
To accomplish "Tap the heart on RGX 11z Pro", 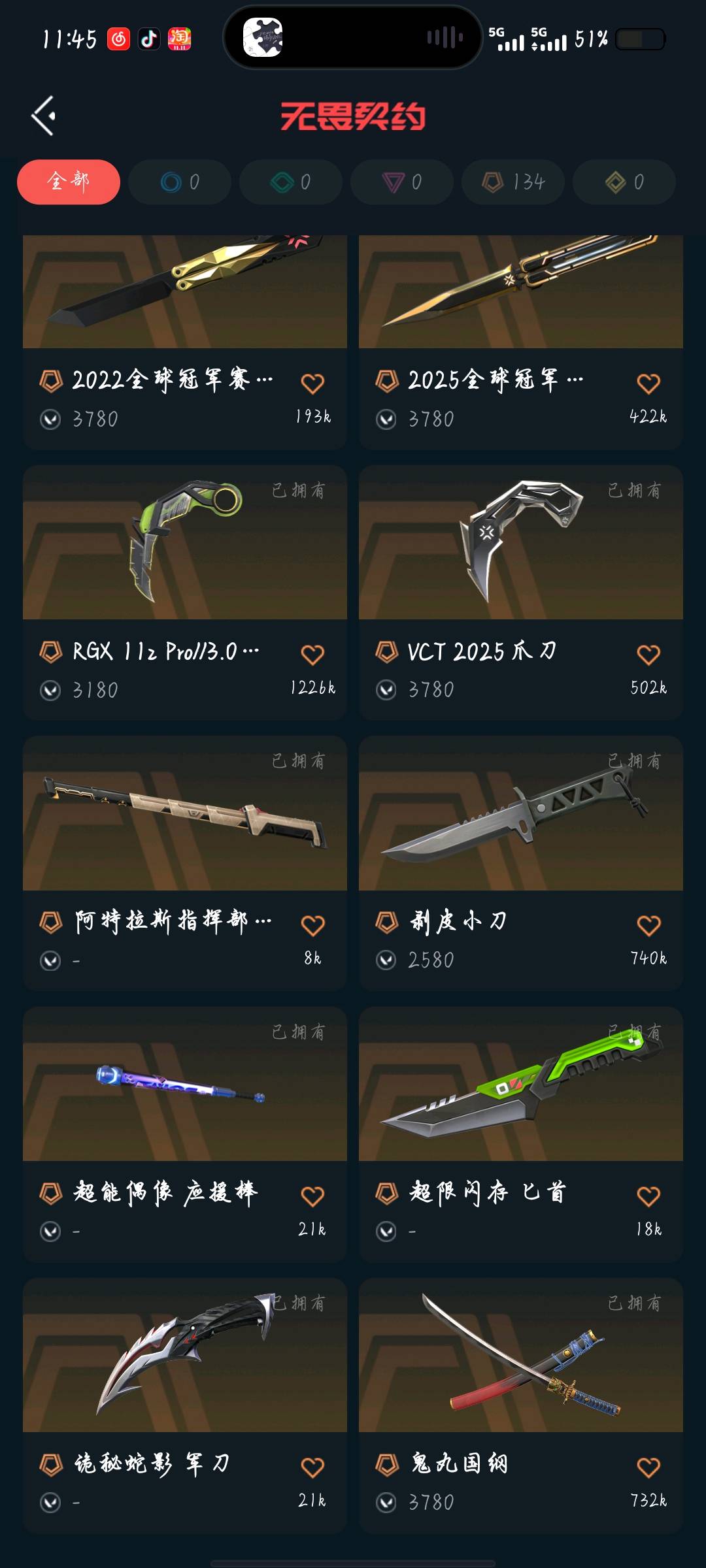I will click(x=312, y=655).
